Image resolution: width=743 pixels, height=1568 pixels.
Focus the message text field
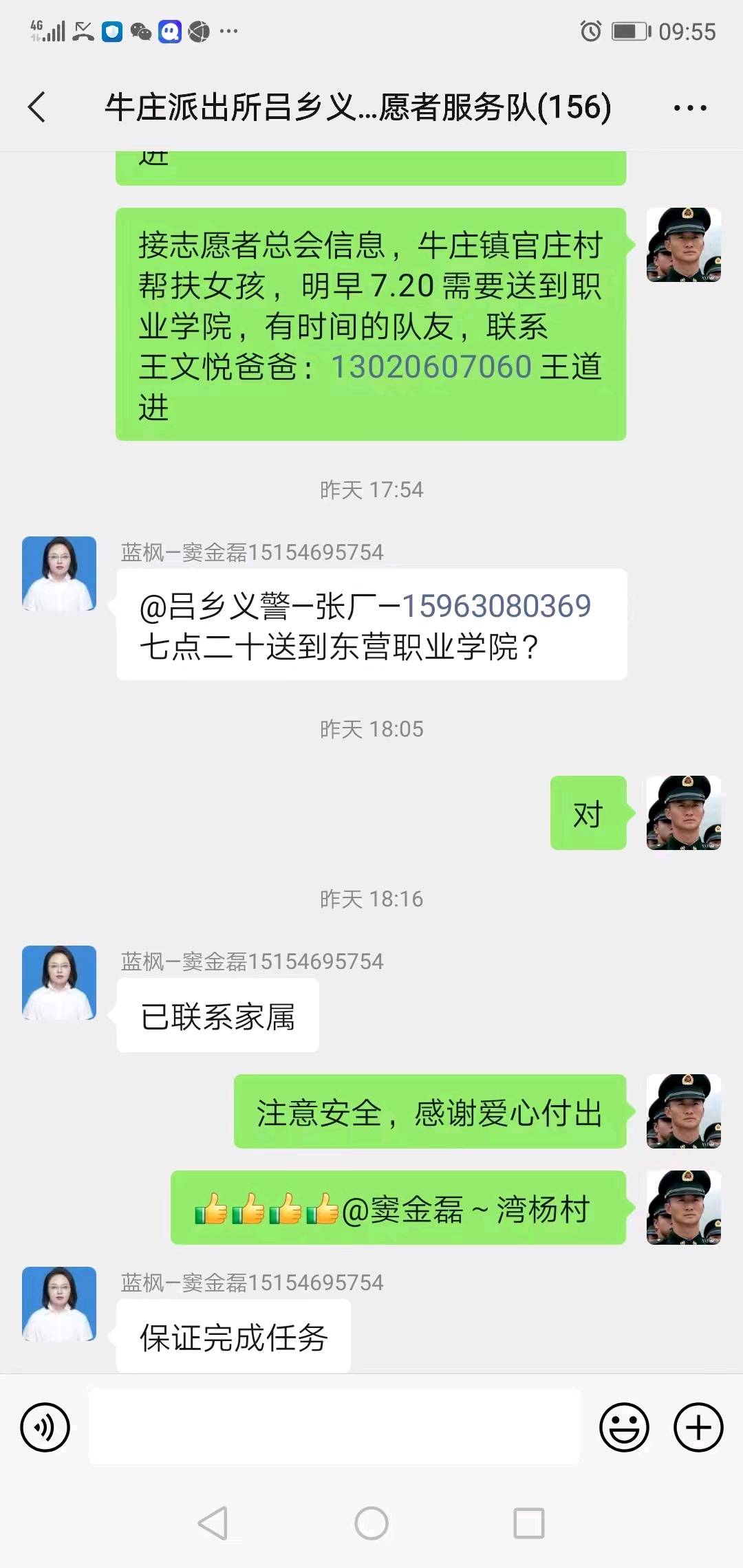(x=334, y=1426)
